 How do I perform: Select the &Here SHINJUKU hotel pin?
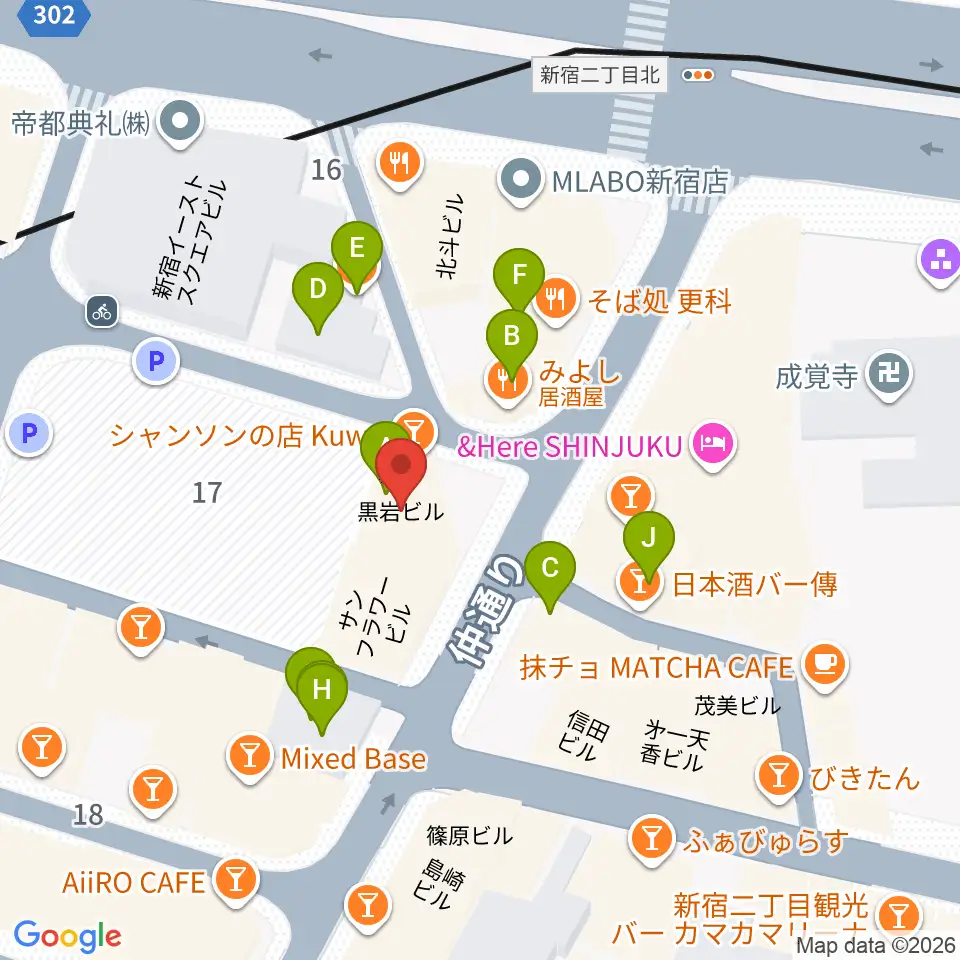[714, 446]
